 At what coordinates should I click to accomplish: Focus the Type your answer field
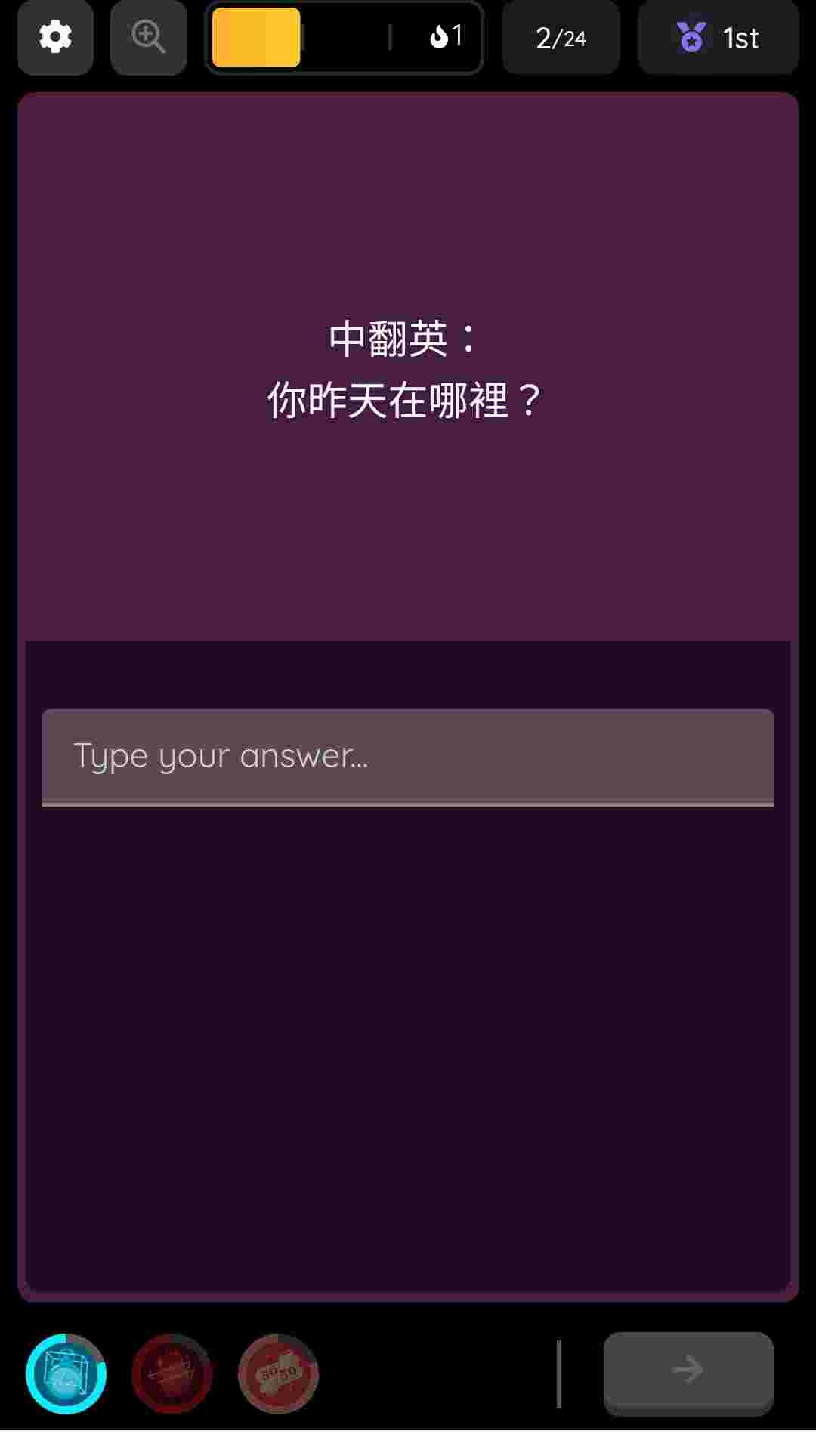408,757
